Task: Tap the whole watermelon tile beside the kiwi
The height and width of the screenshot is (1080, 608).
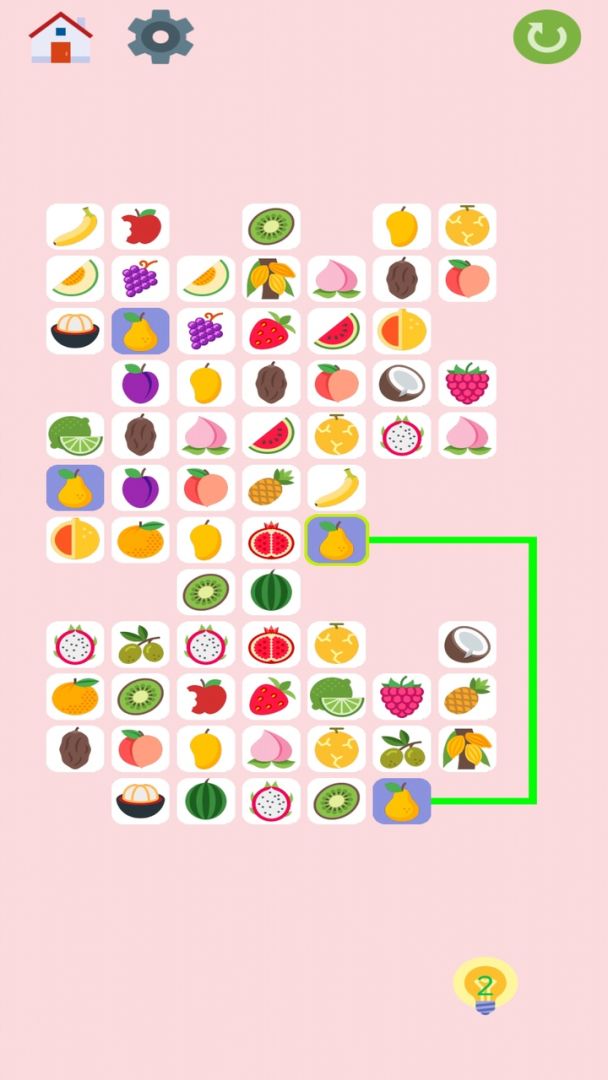Action: click(271, 592)
